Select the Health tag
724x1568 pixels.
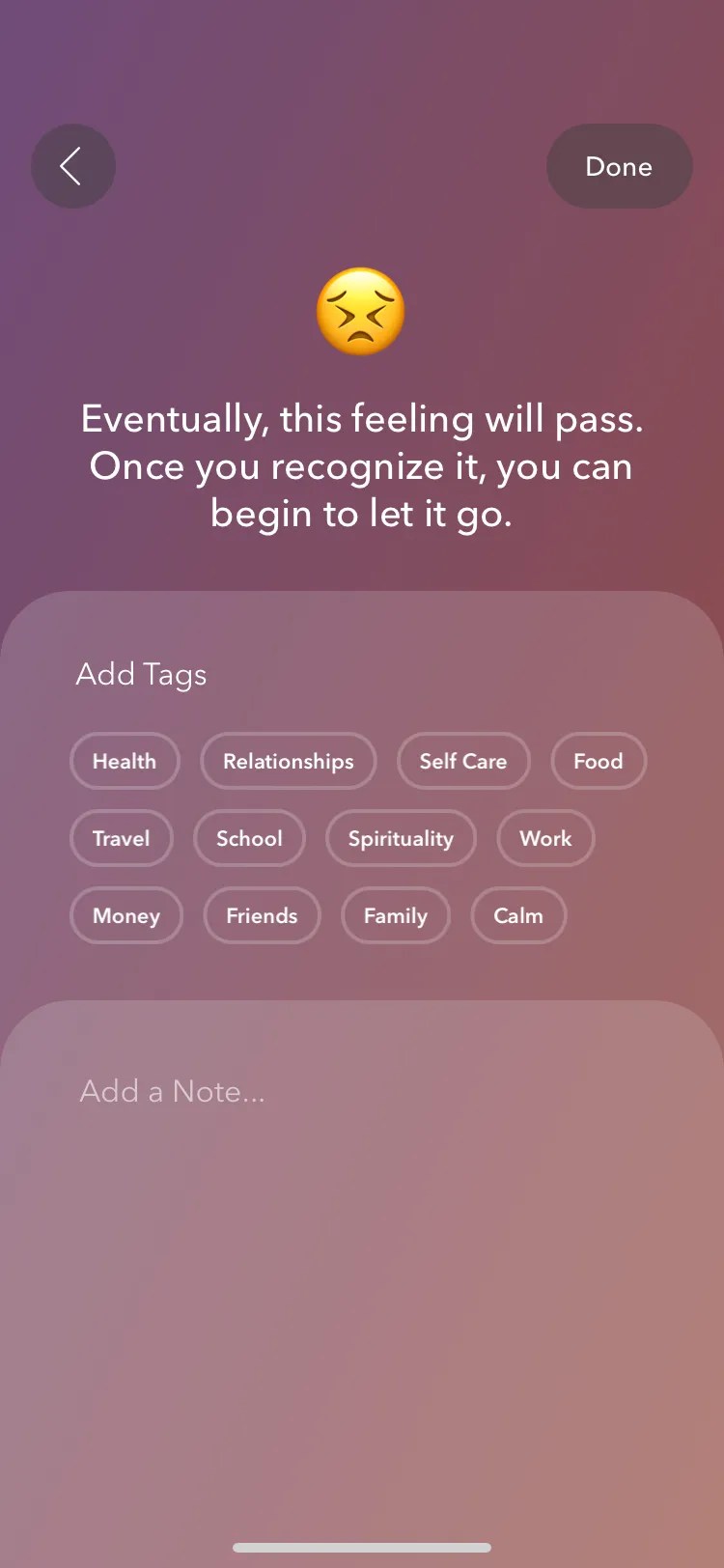click(x=125, y=761)
